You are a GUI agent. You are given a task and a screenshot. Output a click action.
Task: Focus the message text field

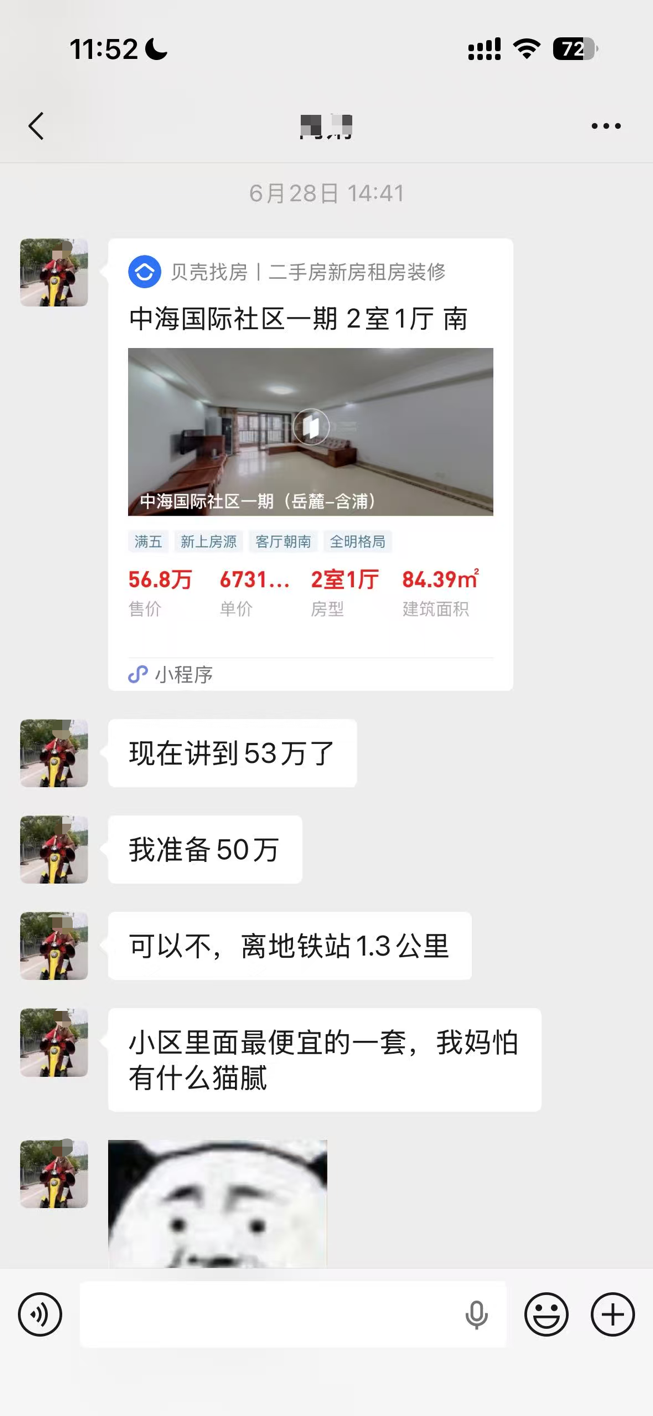coord(270,1314)
